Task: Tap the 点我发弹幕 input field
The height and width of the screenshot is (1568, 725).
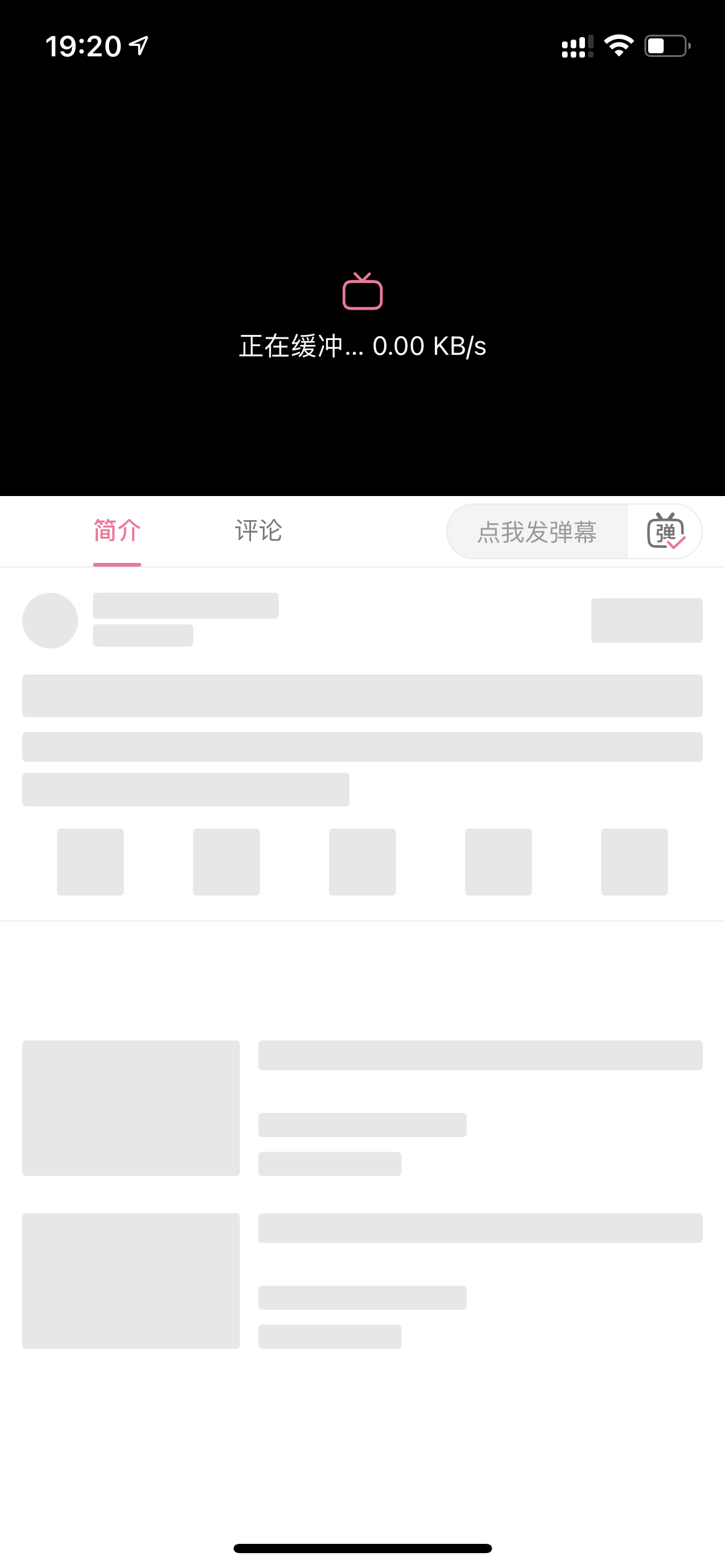Action: coord(537,532)
